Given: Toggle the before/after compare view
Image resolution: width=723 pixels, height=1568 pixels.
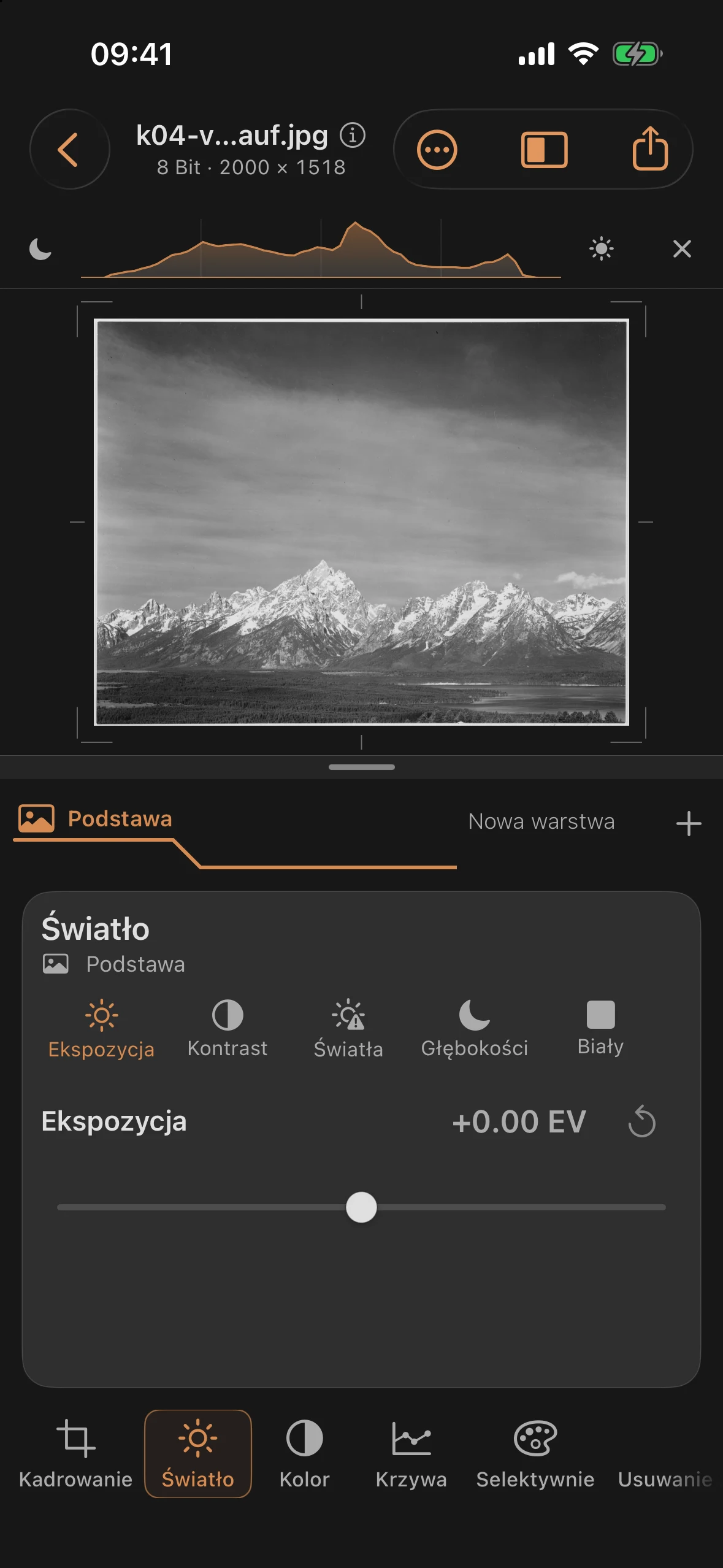Looking at the screenshot, I should pos(544,150).
